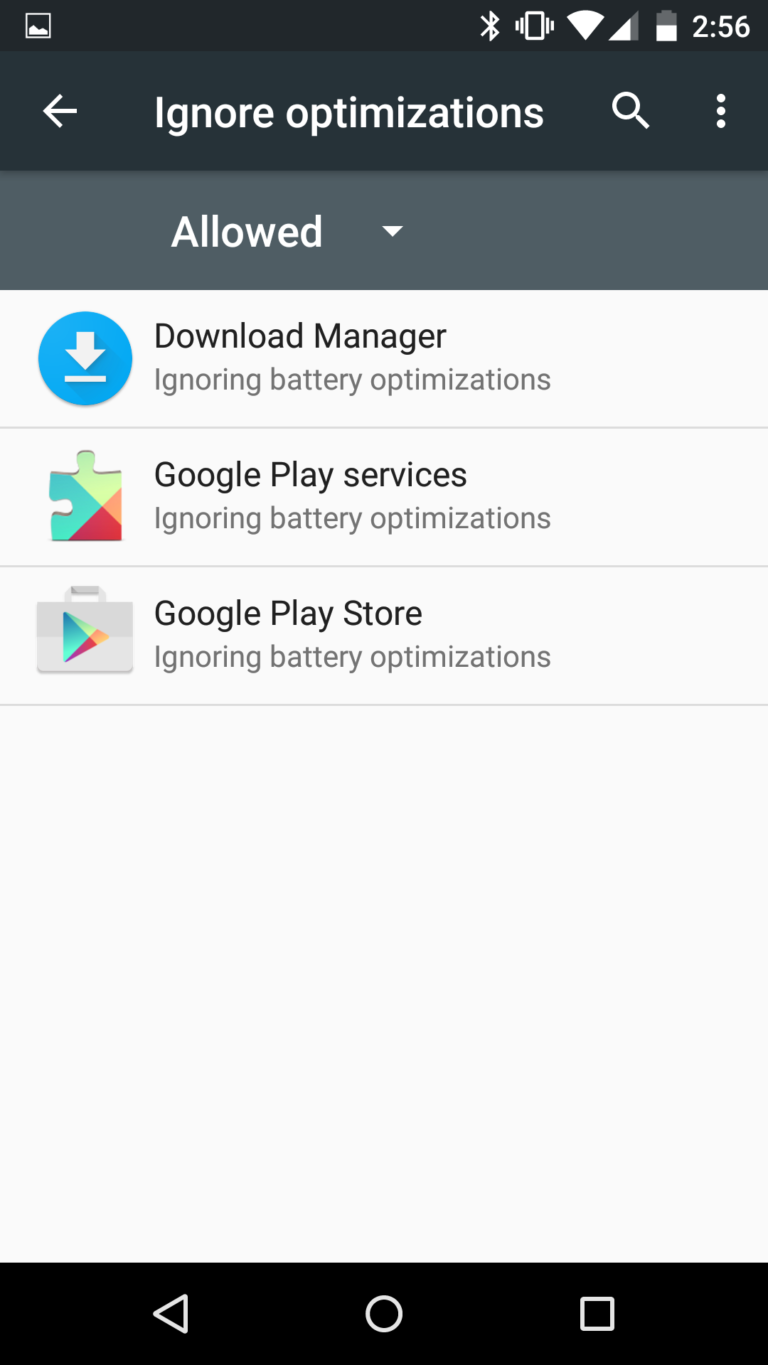Viewport: 768px width, 1365px height.
Task: Tap the screenshot notification icon in status bar
Action: coord(37,25)
